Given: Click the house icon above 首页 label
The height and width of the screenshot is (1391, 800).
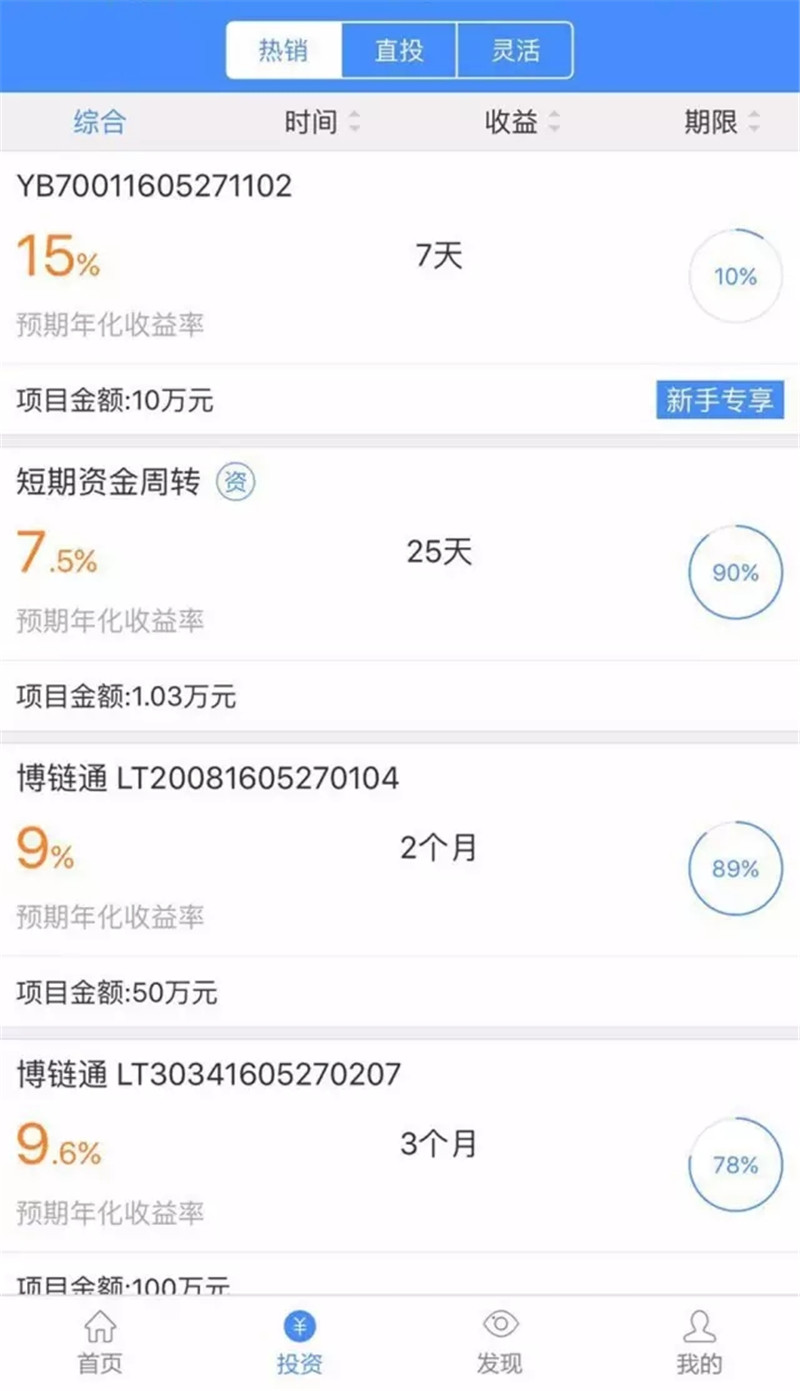Looking at the screenshot, I should tap(100, 1322).
